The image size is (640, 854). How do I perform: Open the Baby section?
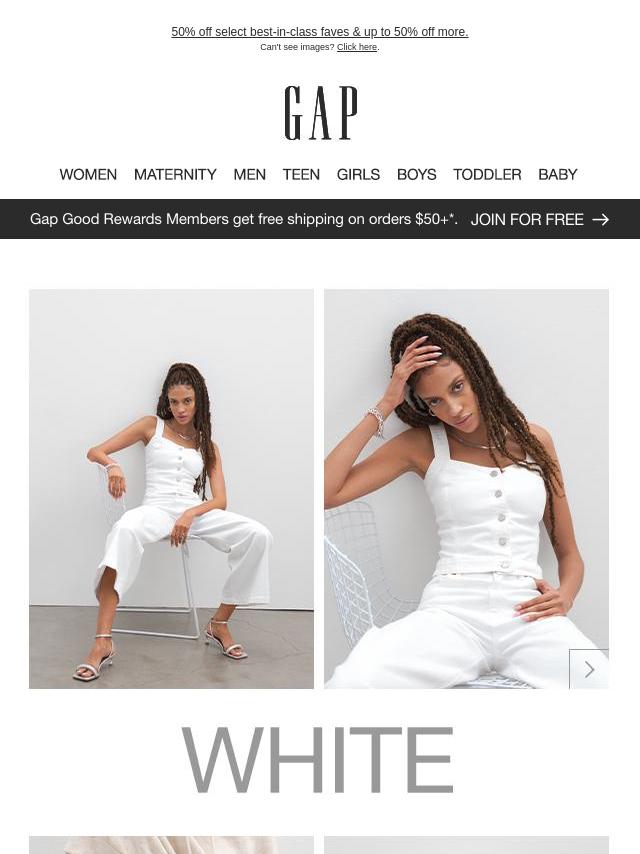click(x=557, y=174)
